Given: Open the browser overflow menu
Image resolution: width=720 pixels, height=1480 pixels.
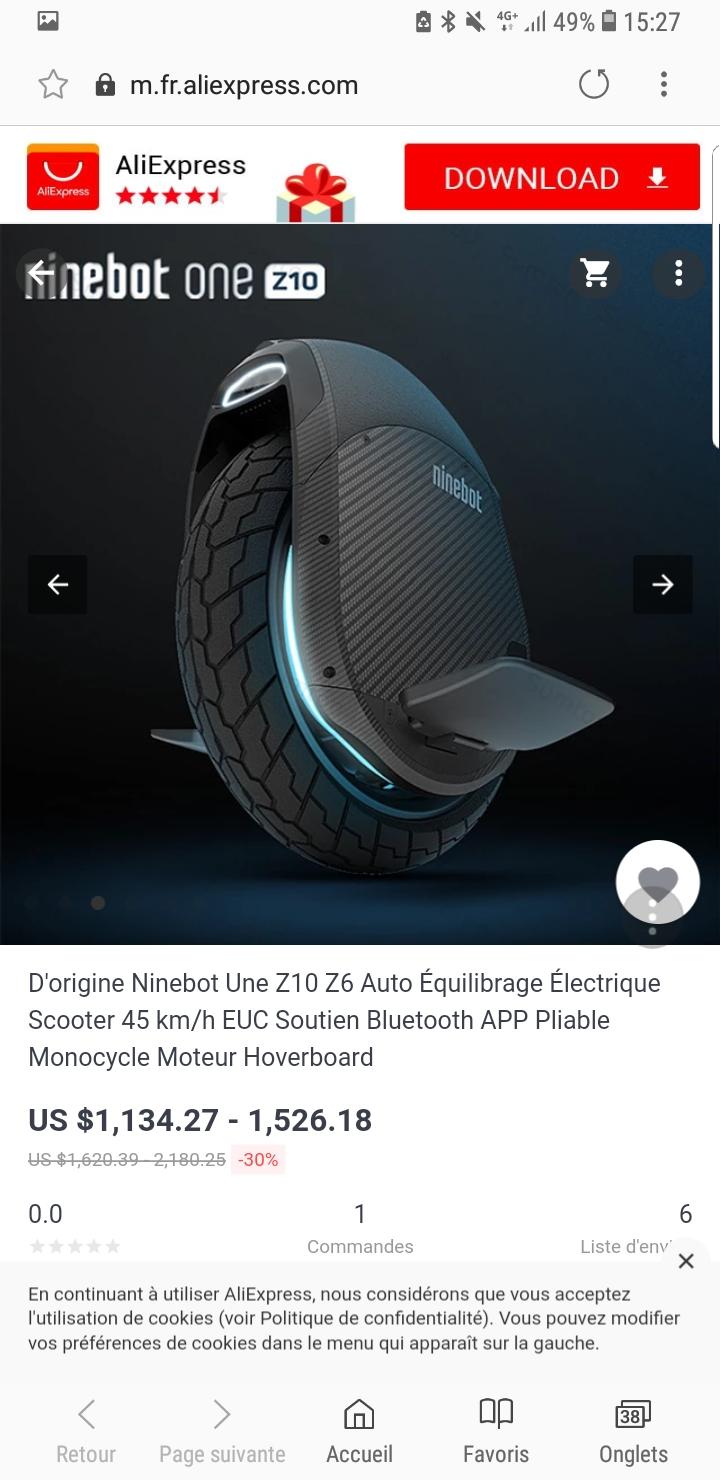Looking at the screenshot, I should pos(664,85).
